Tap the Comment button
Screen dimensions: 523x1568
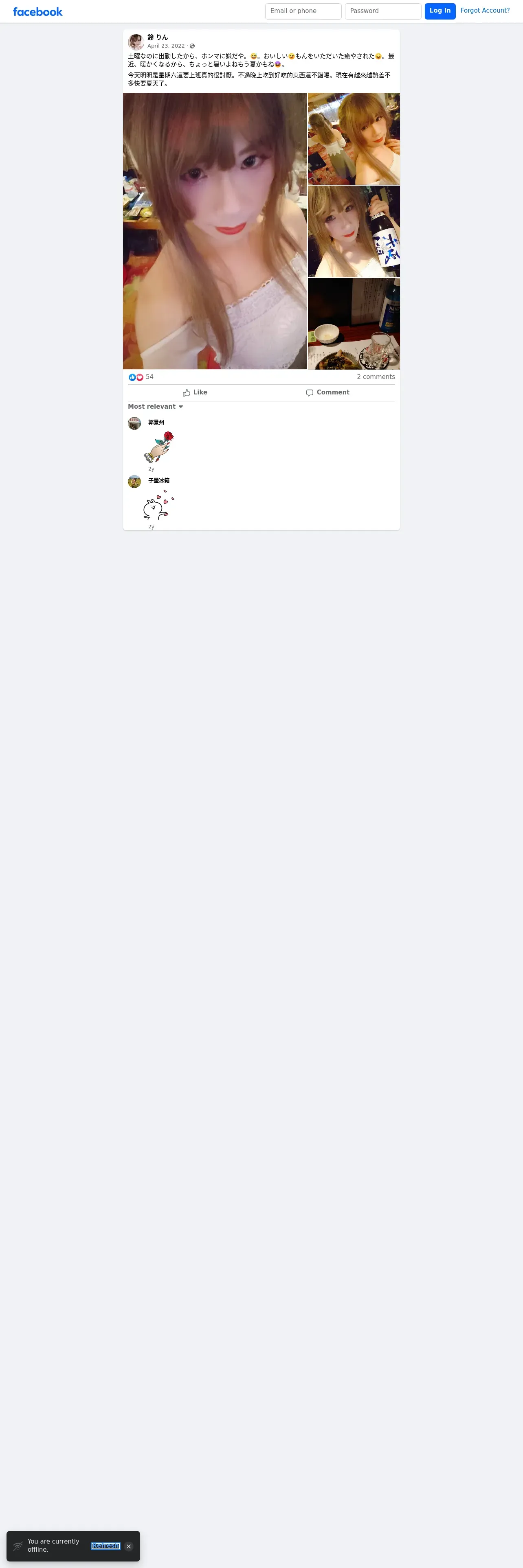click(x=327, y=392)
